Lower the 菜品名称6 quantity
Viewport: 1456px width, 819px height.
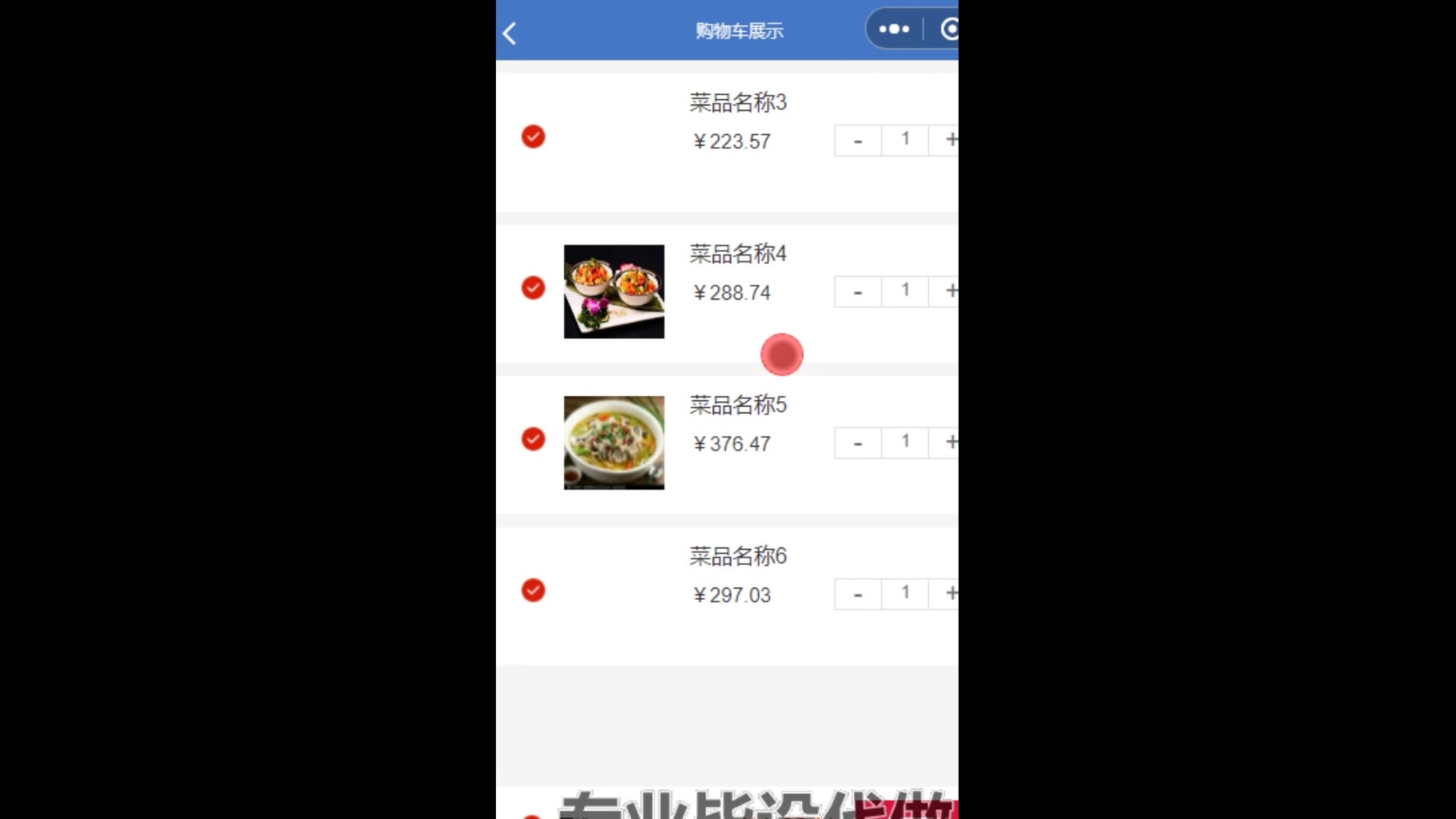[x=858, y=595]
